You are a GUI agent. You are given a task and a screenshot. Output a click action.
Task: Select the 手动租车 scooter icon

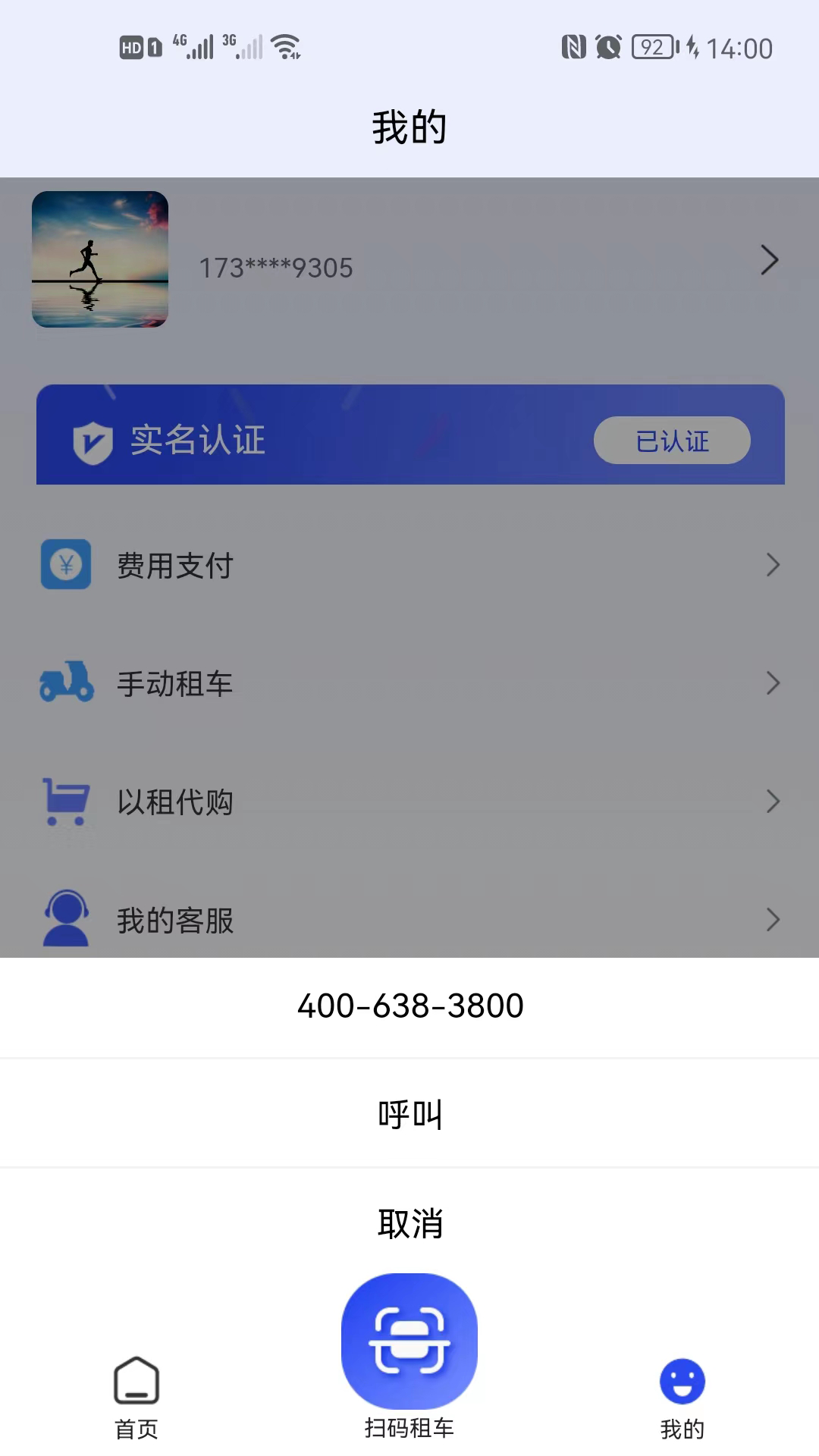pyautogui.click(x=66, y=683)
